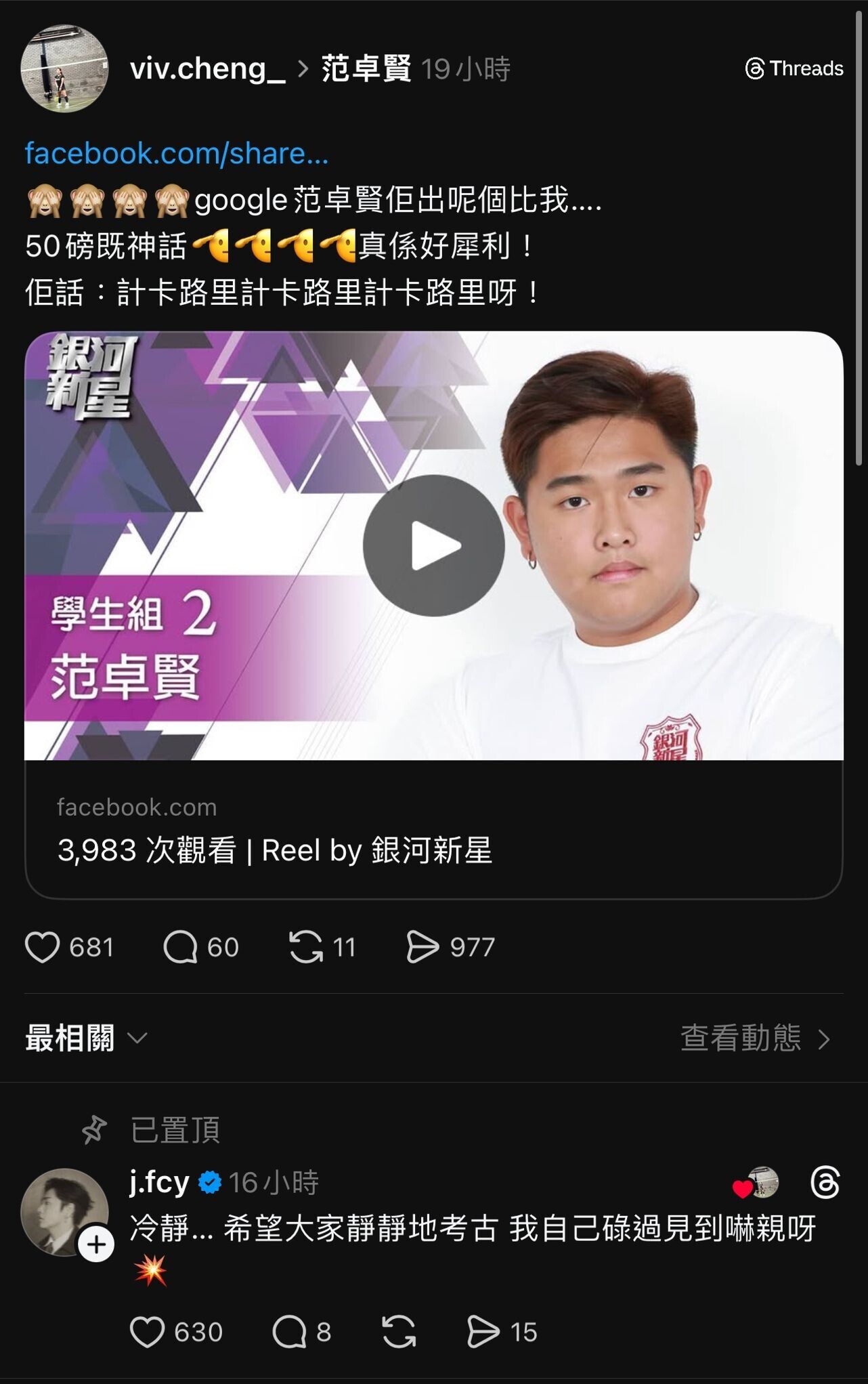The height and width of the screenshot is (1384, 868).
Task: Open the 范卓賢 topic tag
Action: coord(366,68)
